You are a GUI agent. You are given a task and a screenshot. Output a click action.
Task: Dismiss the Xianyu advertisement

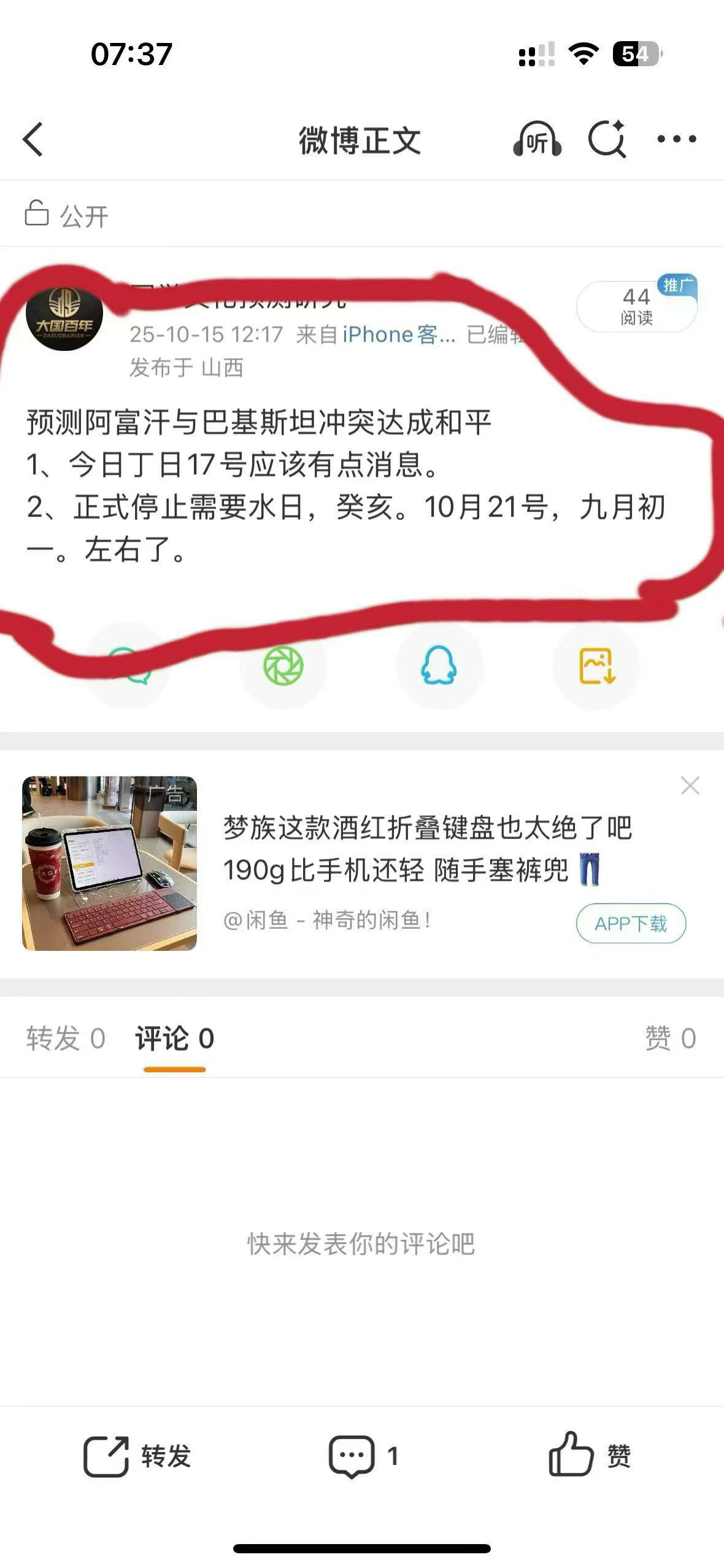(x=690, y=785)
